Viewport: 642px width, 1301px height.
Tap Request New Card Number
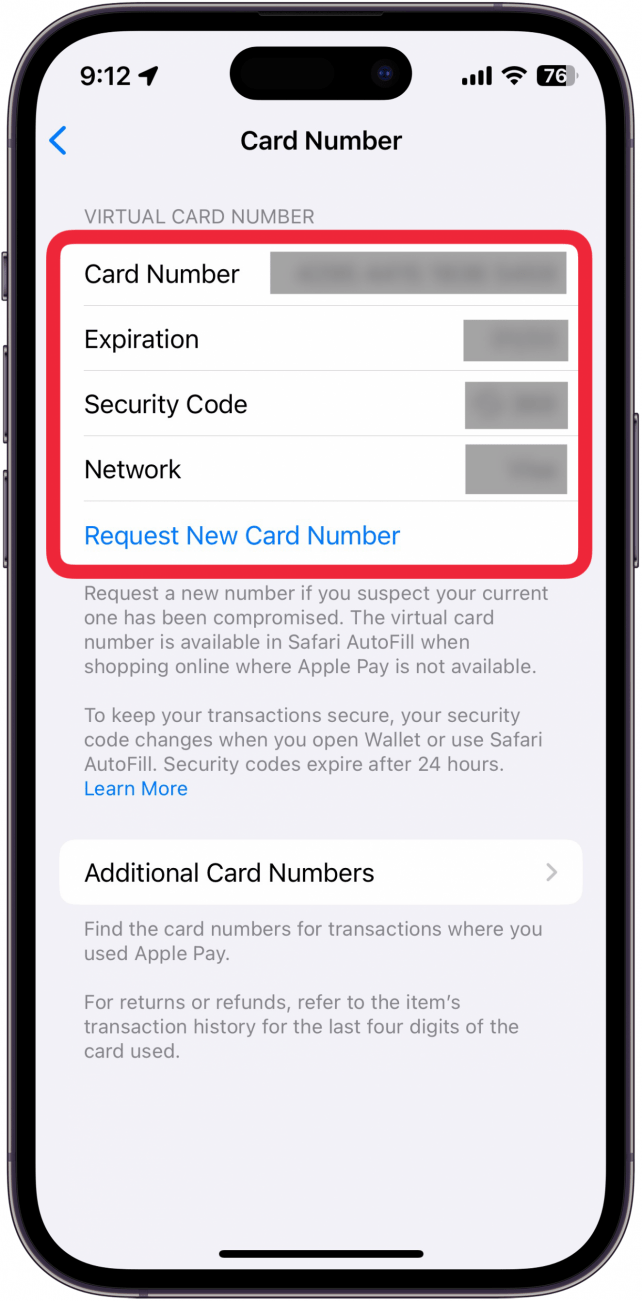pos(242,536)
